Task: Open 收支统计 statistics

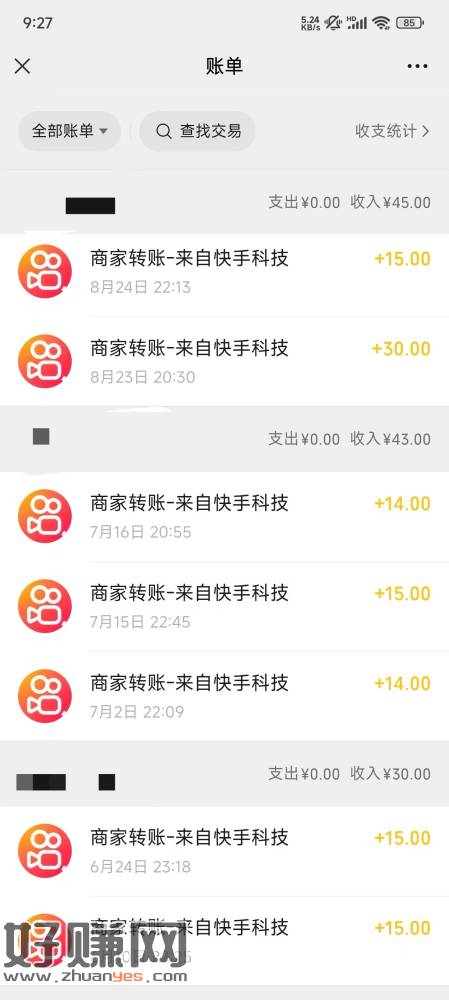Action: coord(392,131)
